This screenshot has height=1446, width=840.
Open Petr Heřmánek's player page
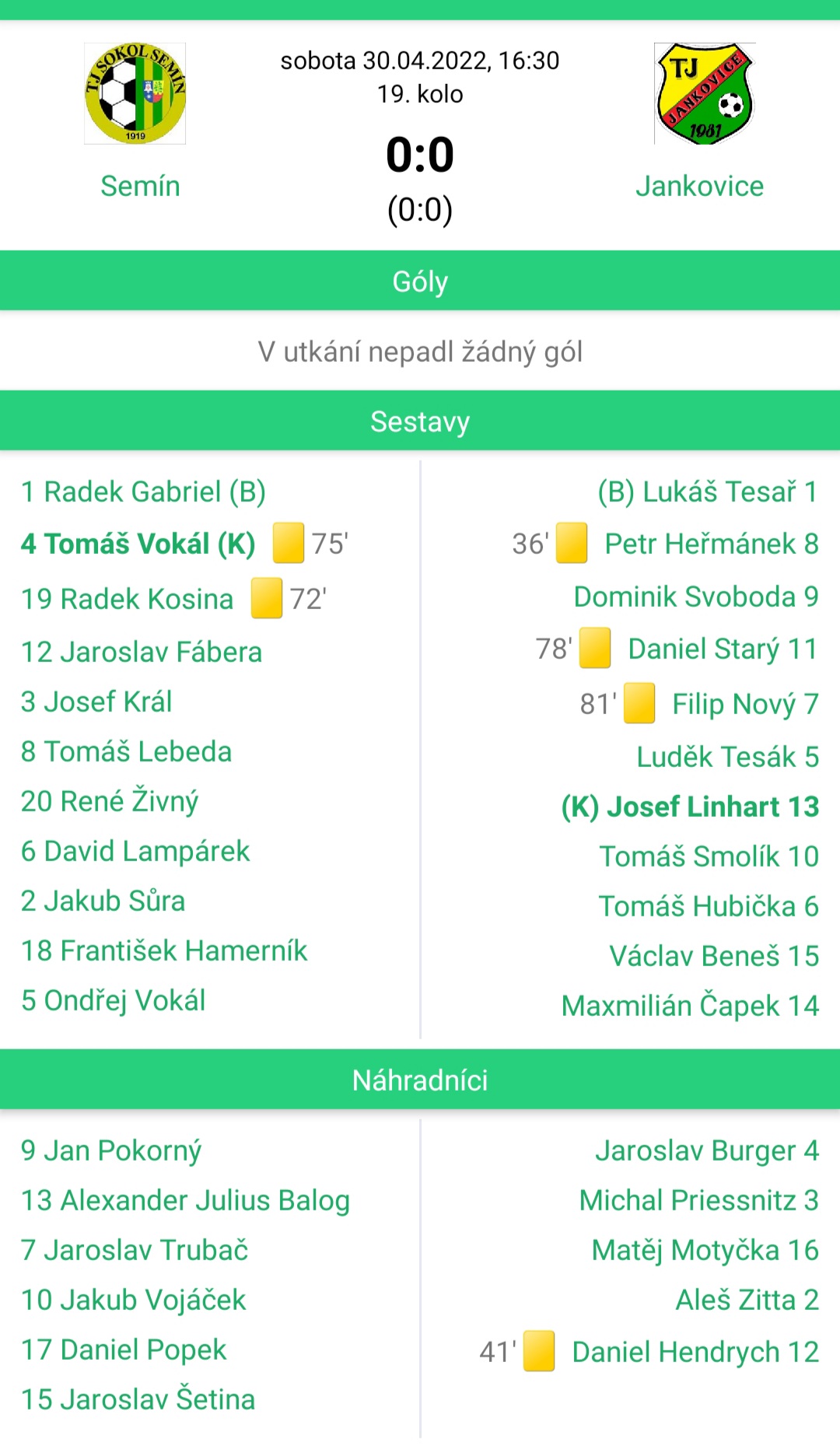click(711, 544)
